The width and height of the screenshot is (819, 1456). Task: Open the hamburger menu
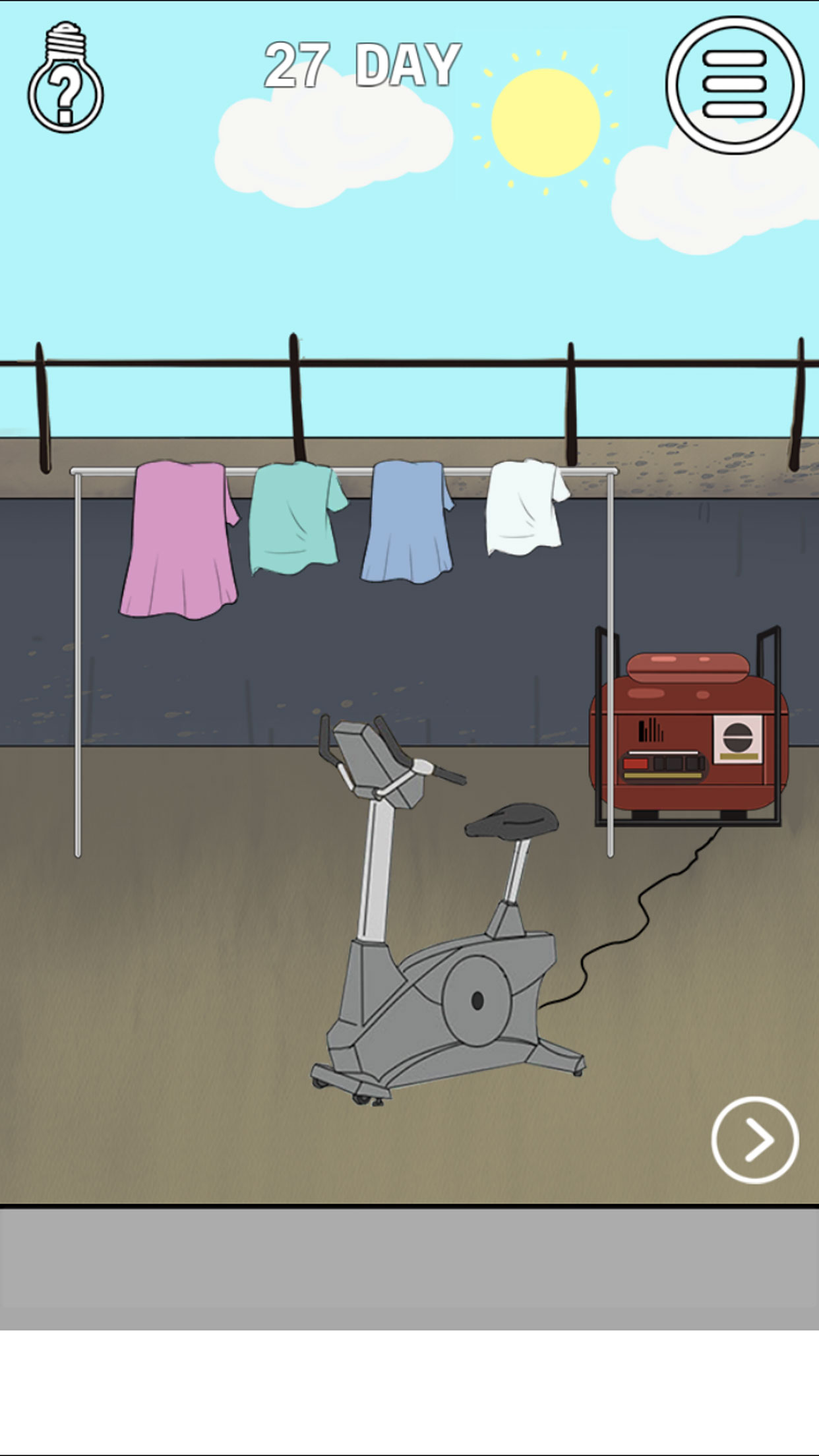pos(735,84)
